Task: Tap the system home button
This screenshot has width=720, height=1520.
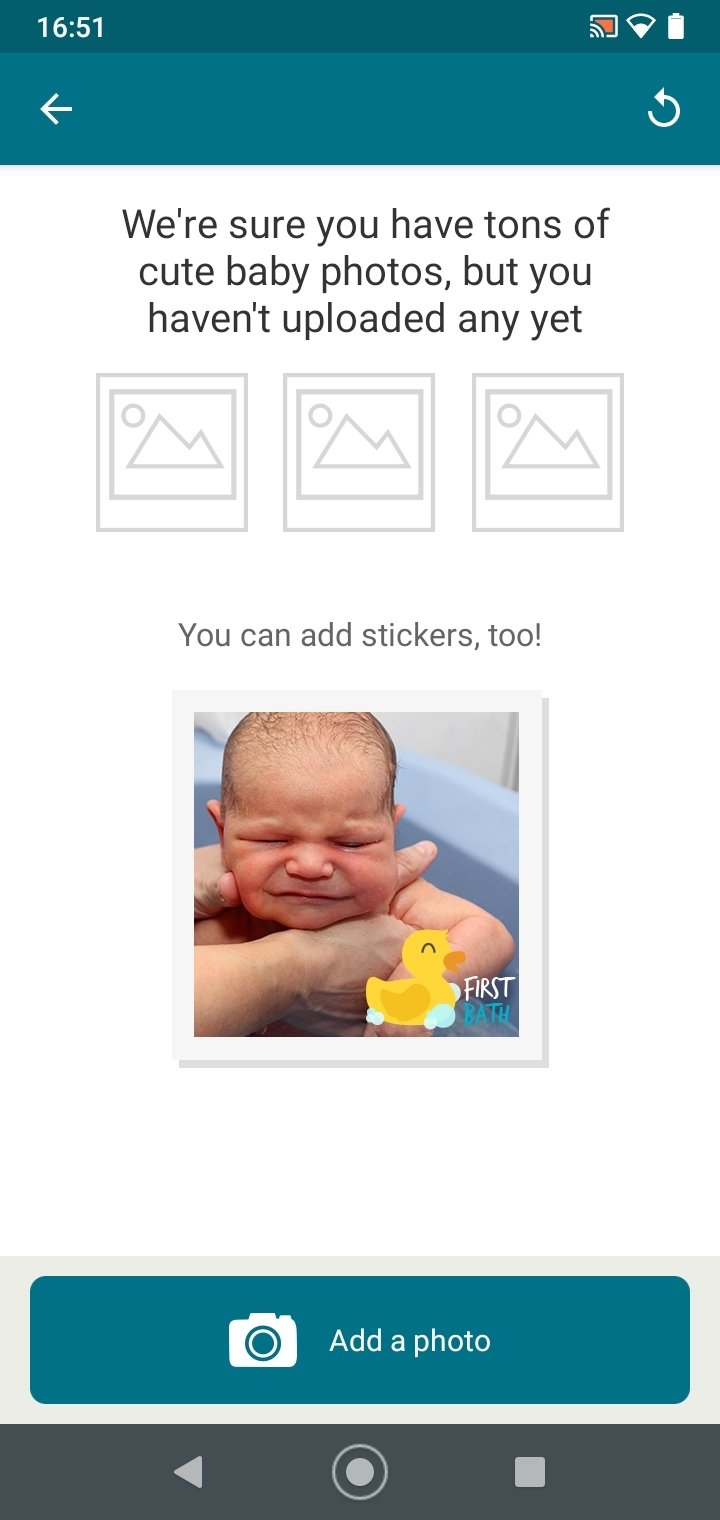Action: pos(360,1472)
